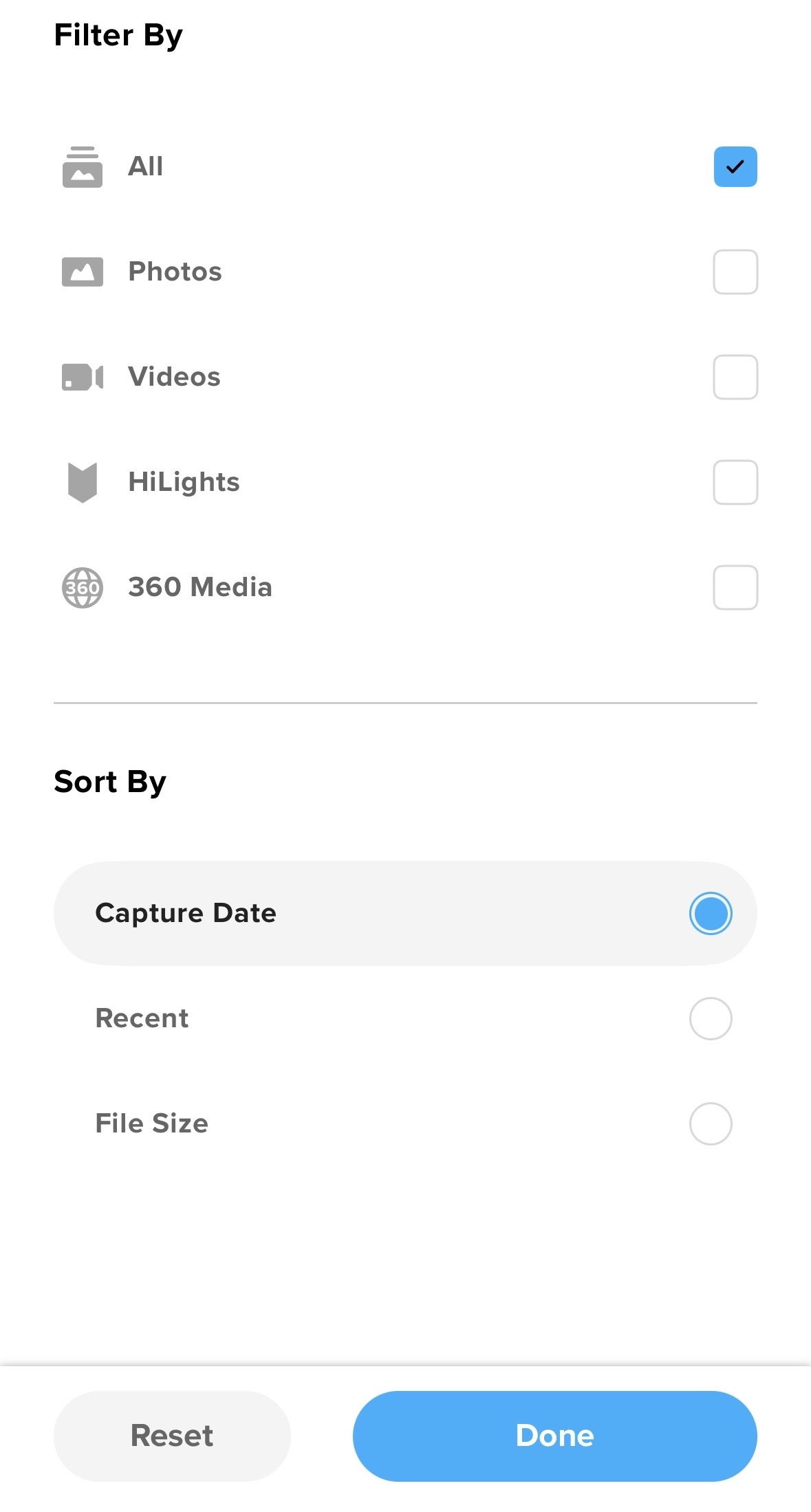The image size is (811, 1512).
Task: Select the Capture Date radio button
Action: coord(711,912)
